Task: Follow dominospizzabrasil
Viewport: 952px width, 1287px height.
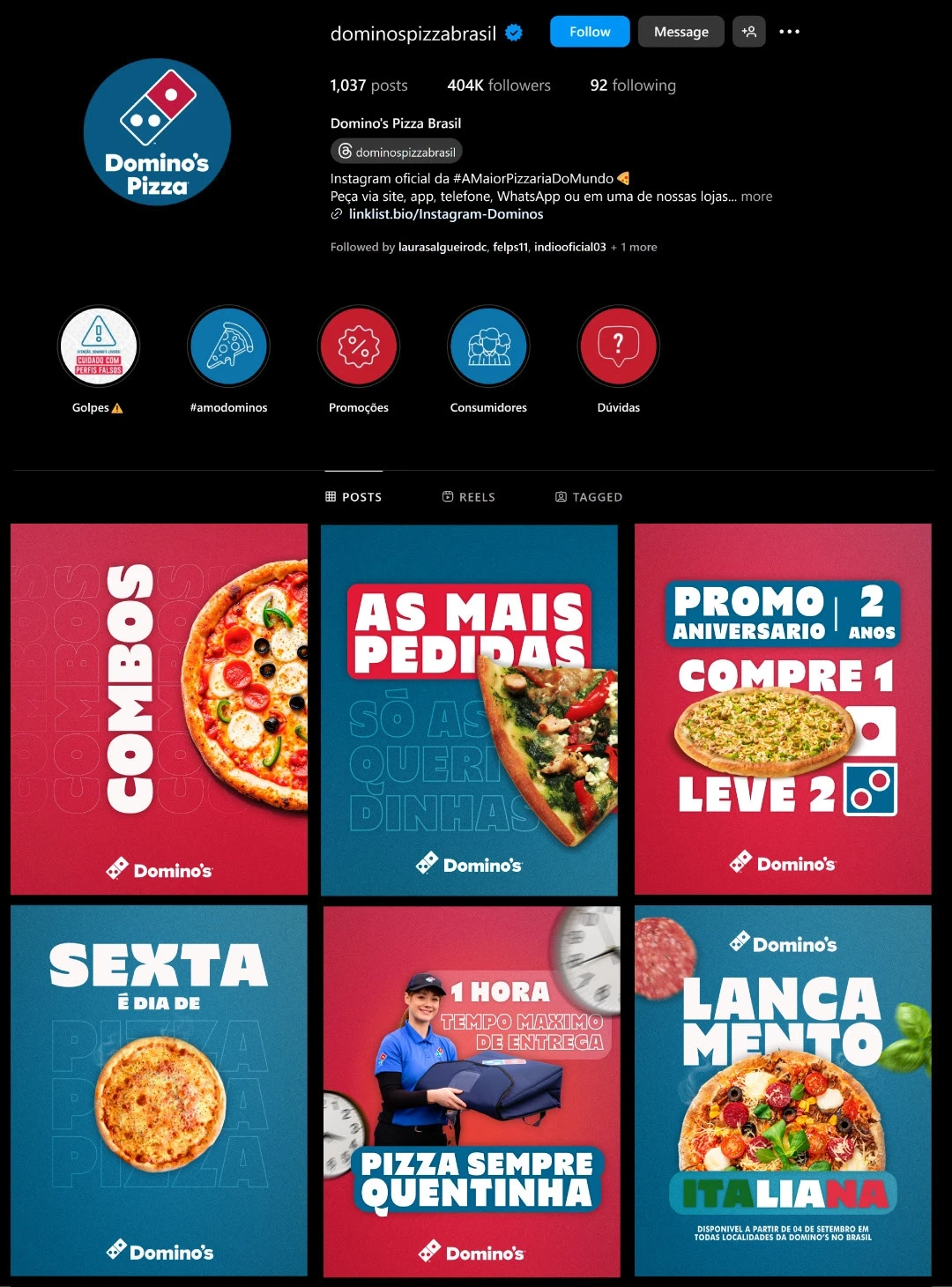Action: (590, 32)
